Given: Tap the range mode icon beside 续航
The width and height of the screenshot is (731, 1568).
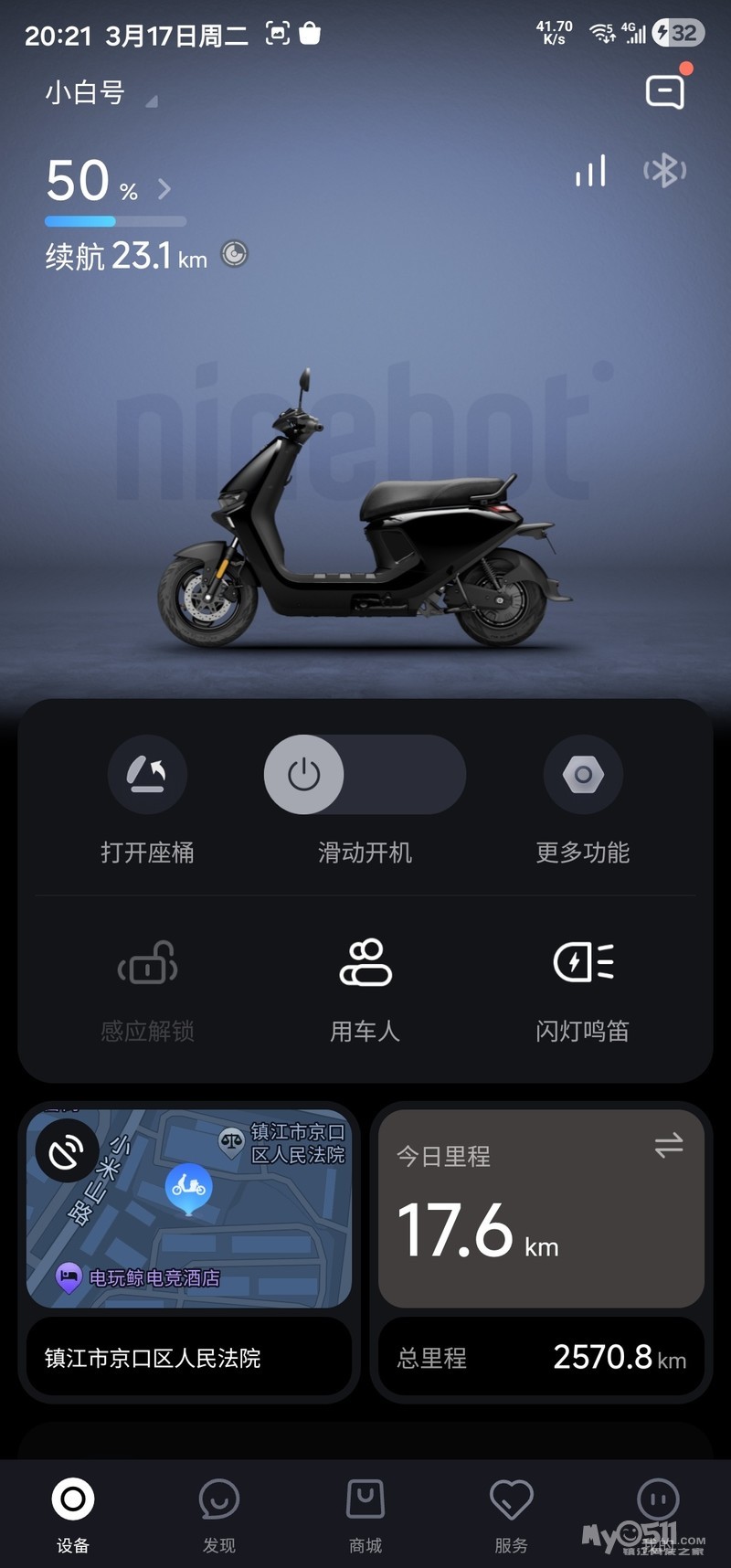Looking at the screenshot, I should [x=235, y=254].
